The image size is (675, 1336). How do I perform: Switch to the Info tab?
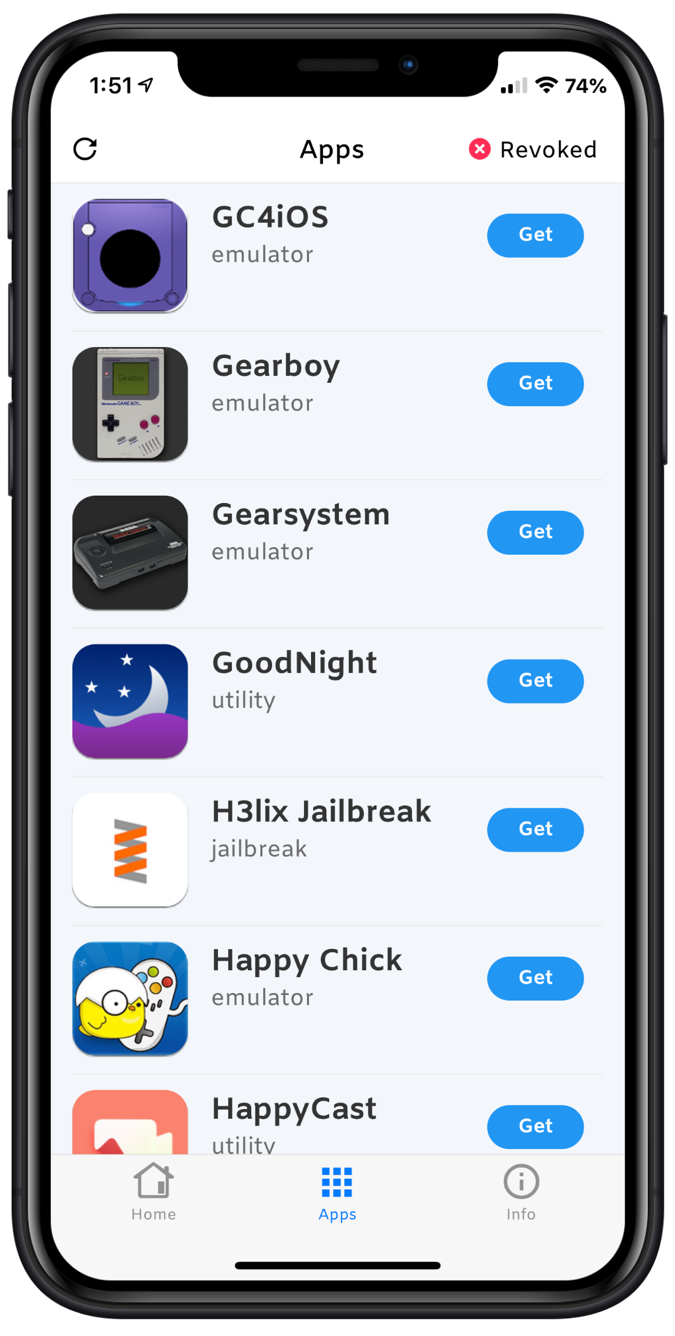[521, 1193]
